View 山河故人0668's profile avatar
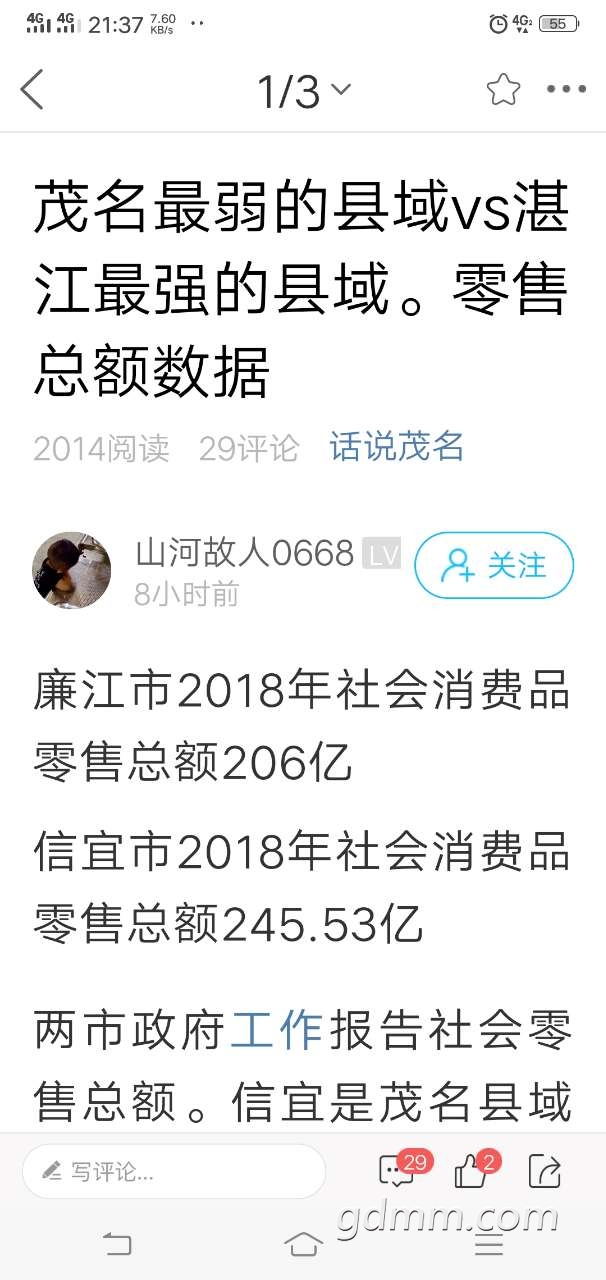 pos(72,571)
